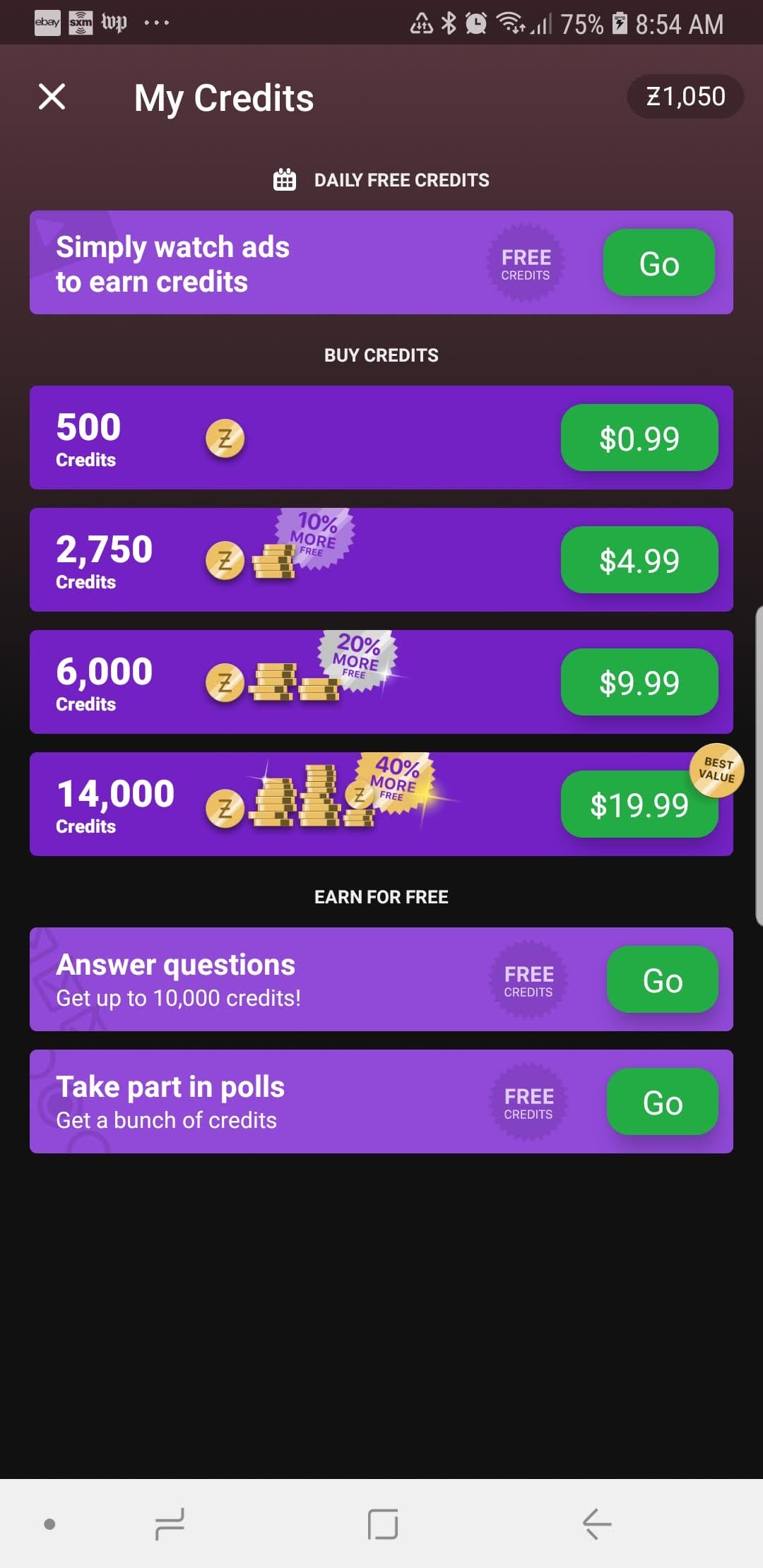This screenshot has width=763, height=1568.
Task: Go back using the system back button
Action: (x=596, y=1524)
